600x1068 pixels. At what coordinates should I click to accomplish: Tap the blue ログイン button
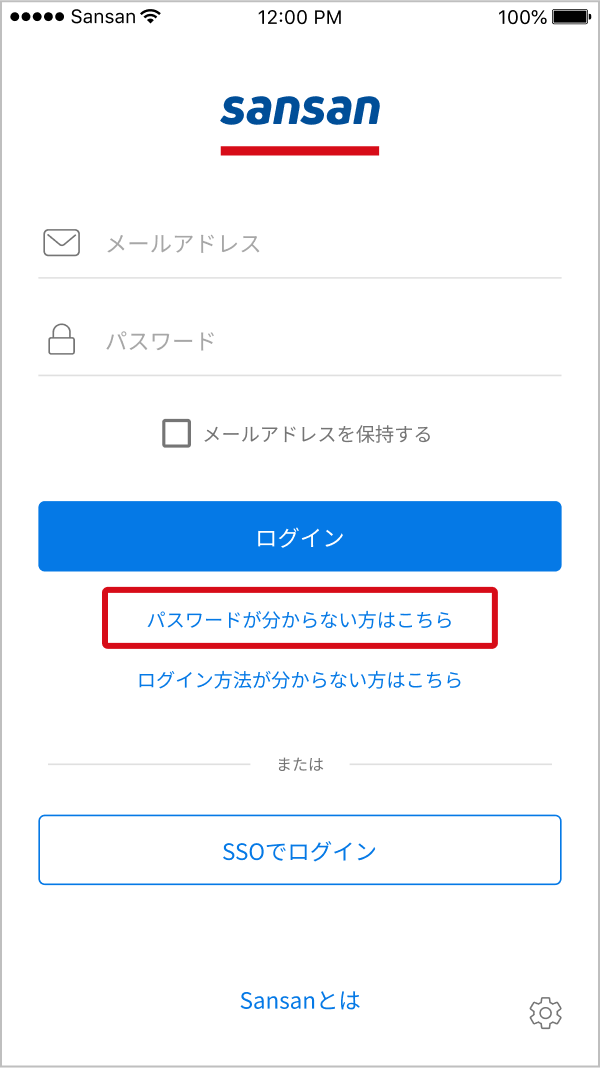click(300, 537)
